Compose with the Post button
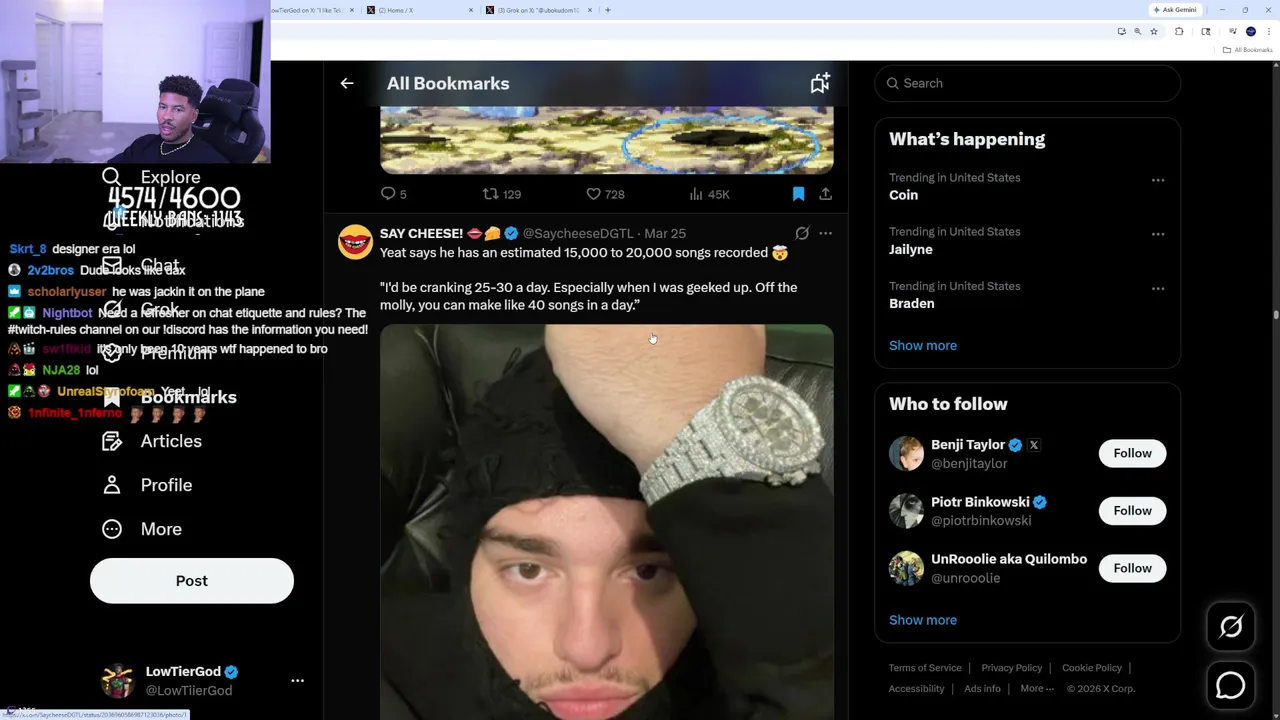Image resolution: width=1280 pixels, height=720 pixels. pos(192,581)
